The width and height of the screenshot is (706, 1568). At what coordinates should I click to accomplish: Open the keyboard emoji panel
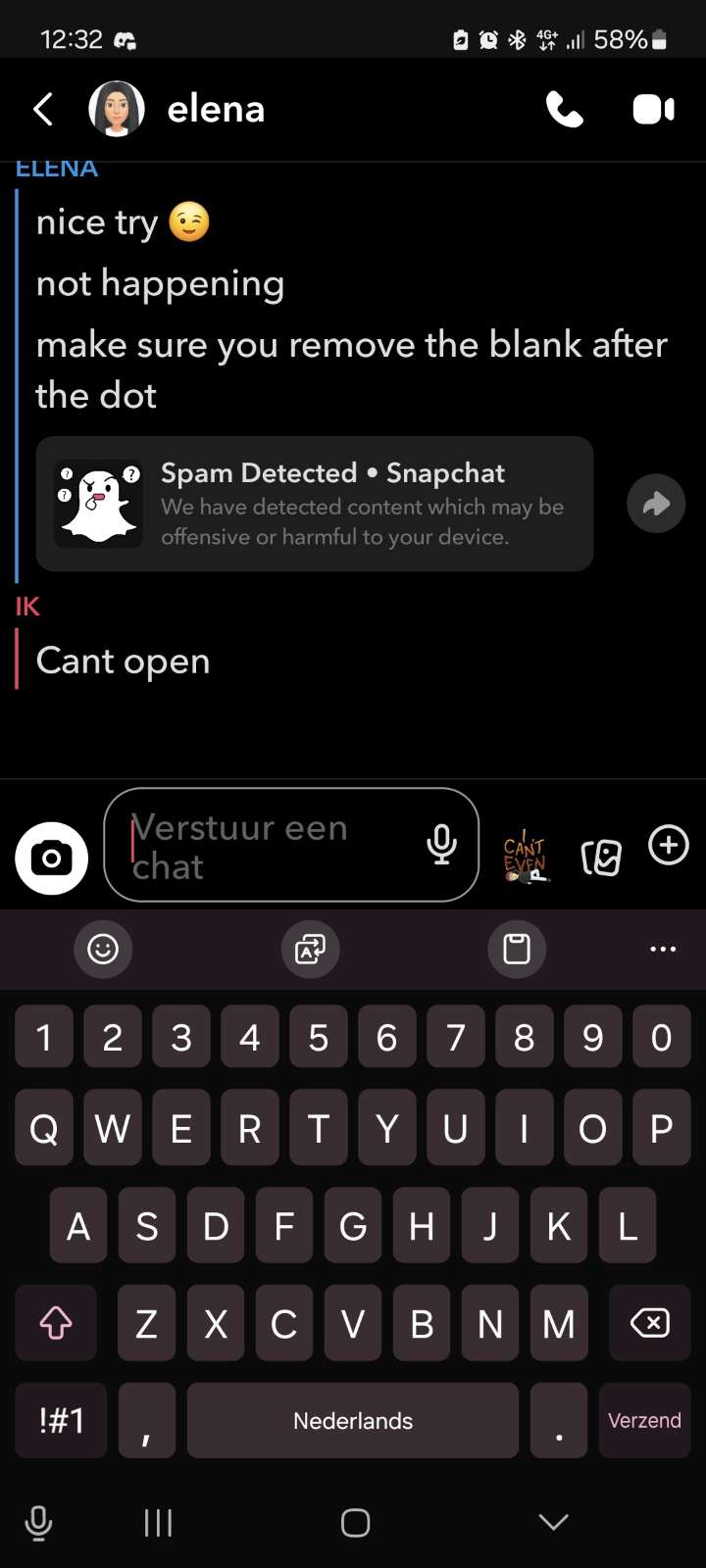(x=103, y=949)
